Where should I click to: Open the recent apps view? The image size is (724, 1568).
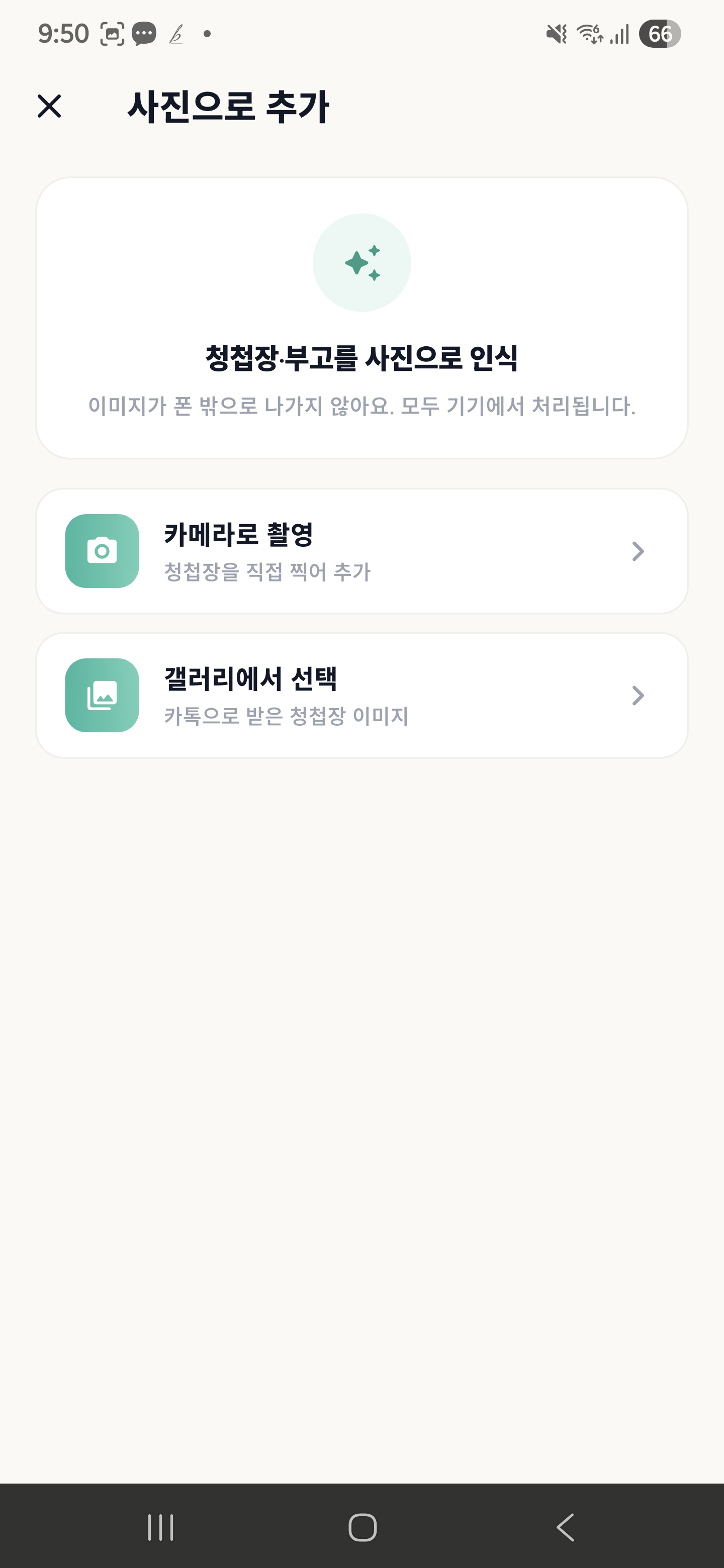[161, 1527]
